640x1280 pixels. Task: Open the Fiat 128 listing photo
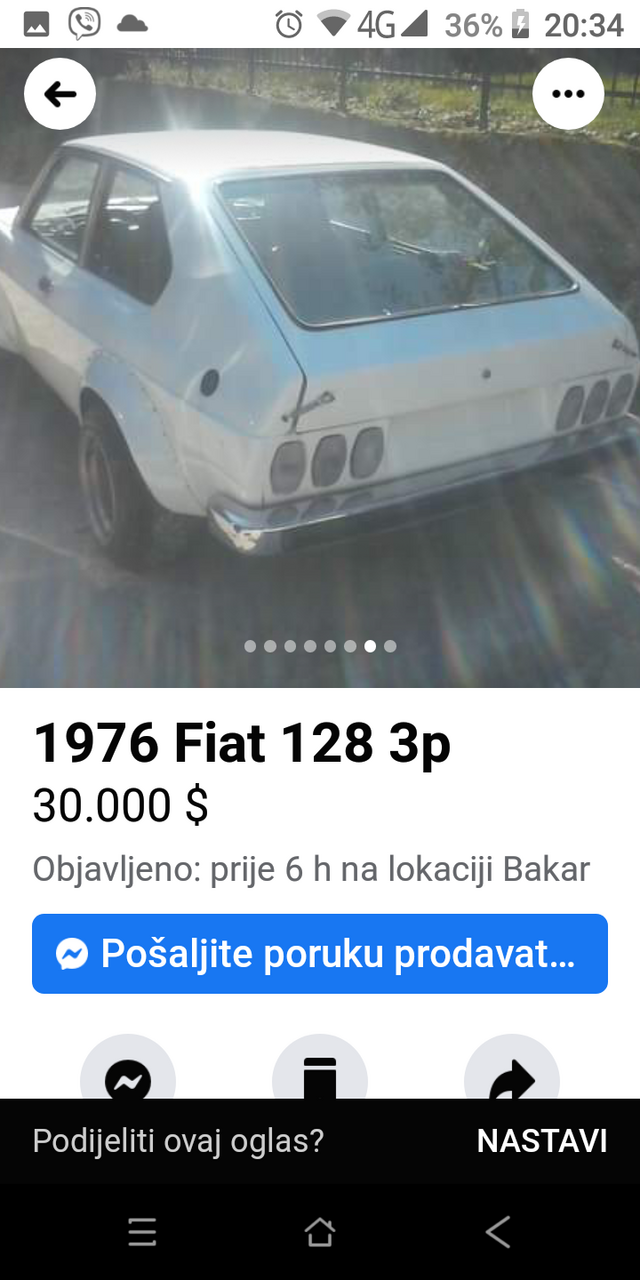coord(320,368)
